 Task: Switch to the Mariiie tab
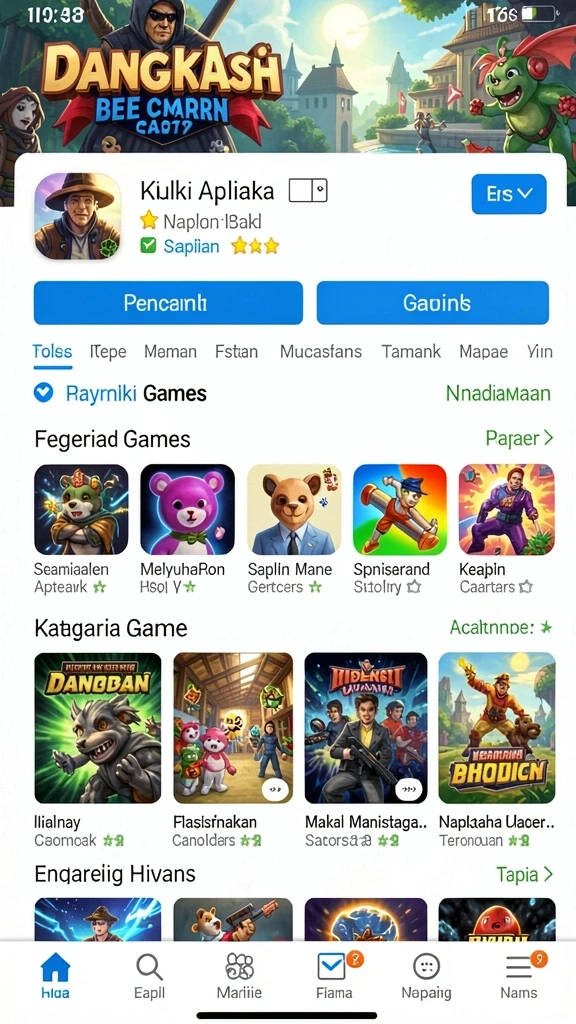tap(239, 976)
